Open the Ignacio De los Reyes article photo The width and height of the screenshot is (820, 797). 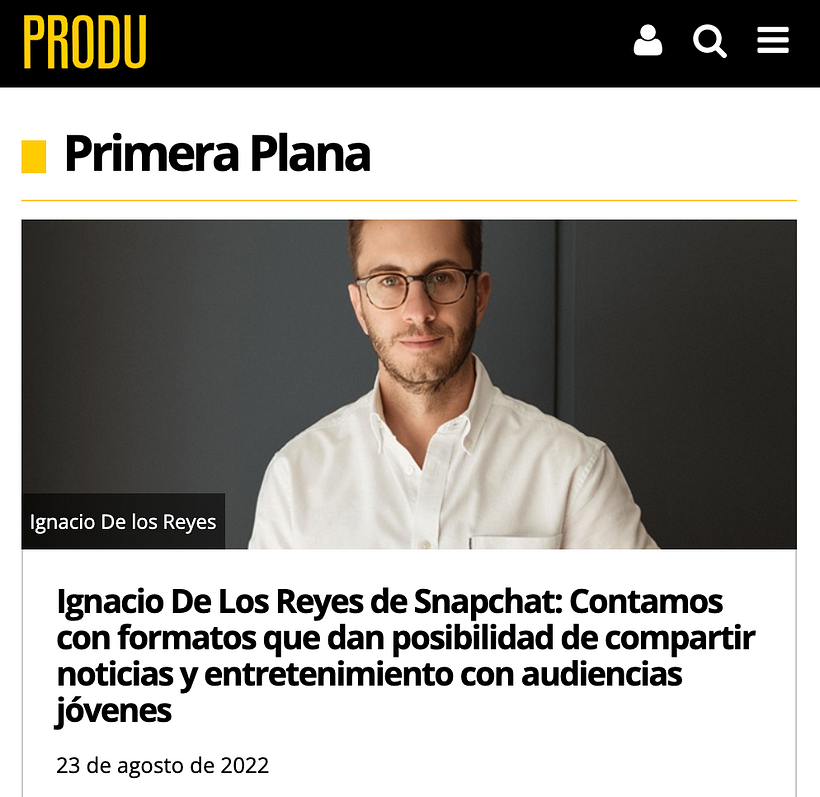pos(409,384)
